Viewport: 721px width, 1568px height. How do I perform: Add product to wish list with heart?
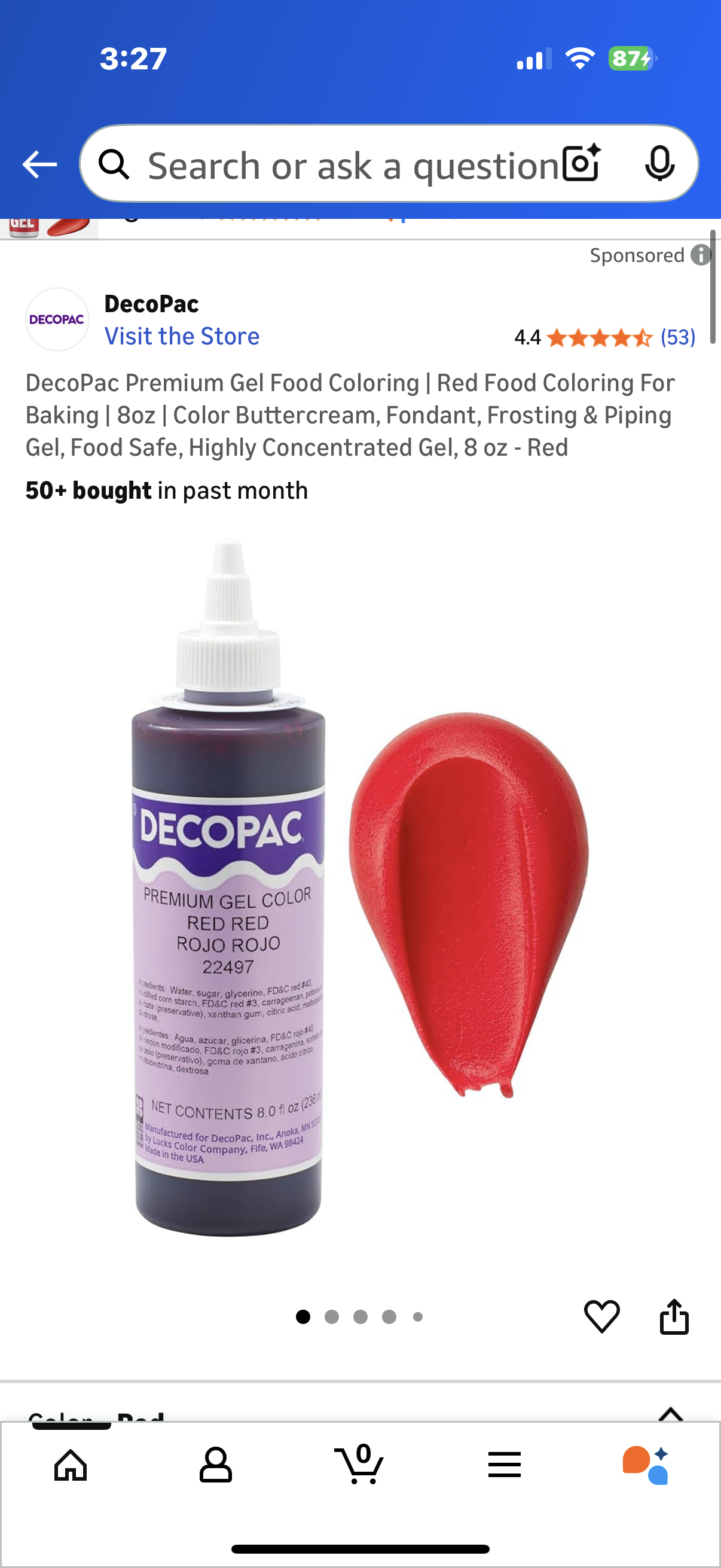coord(601,1316)
